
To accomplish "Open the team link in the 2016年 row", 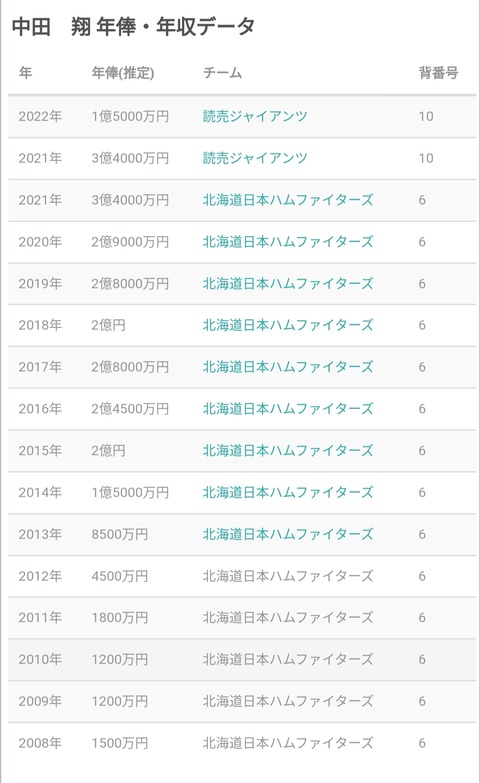I will 288,409.
